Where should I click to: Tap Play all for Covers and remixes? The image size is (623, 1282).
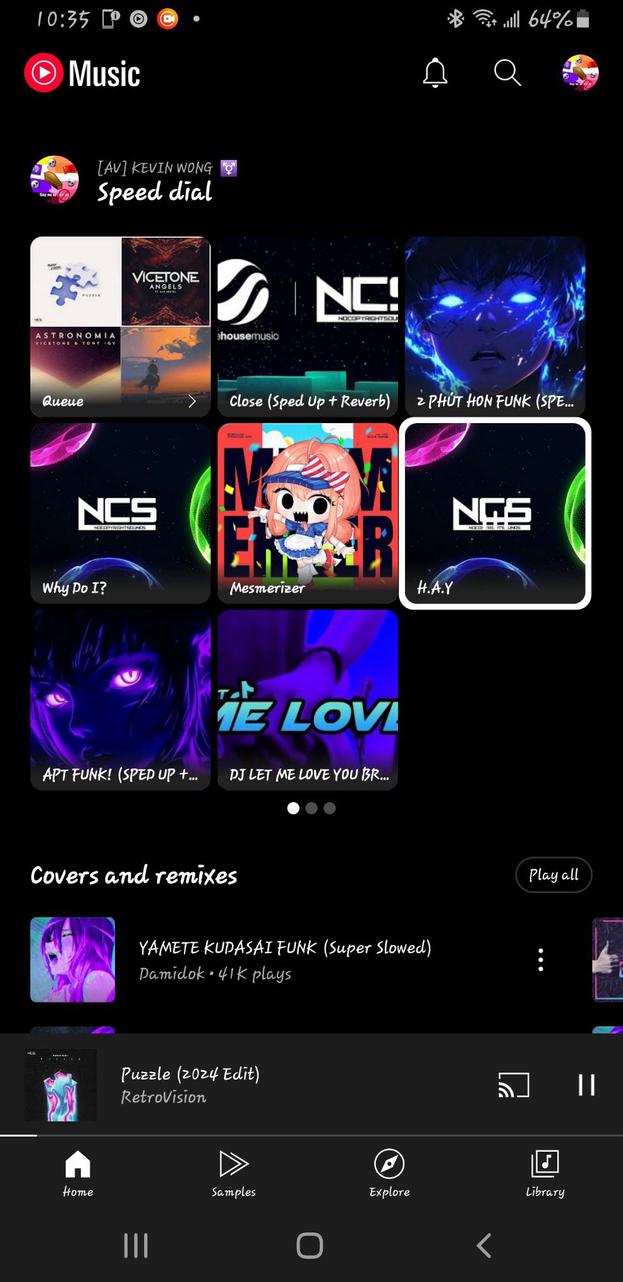(554, 875)
